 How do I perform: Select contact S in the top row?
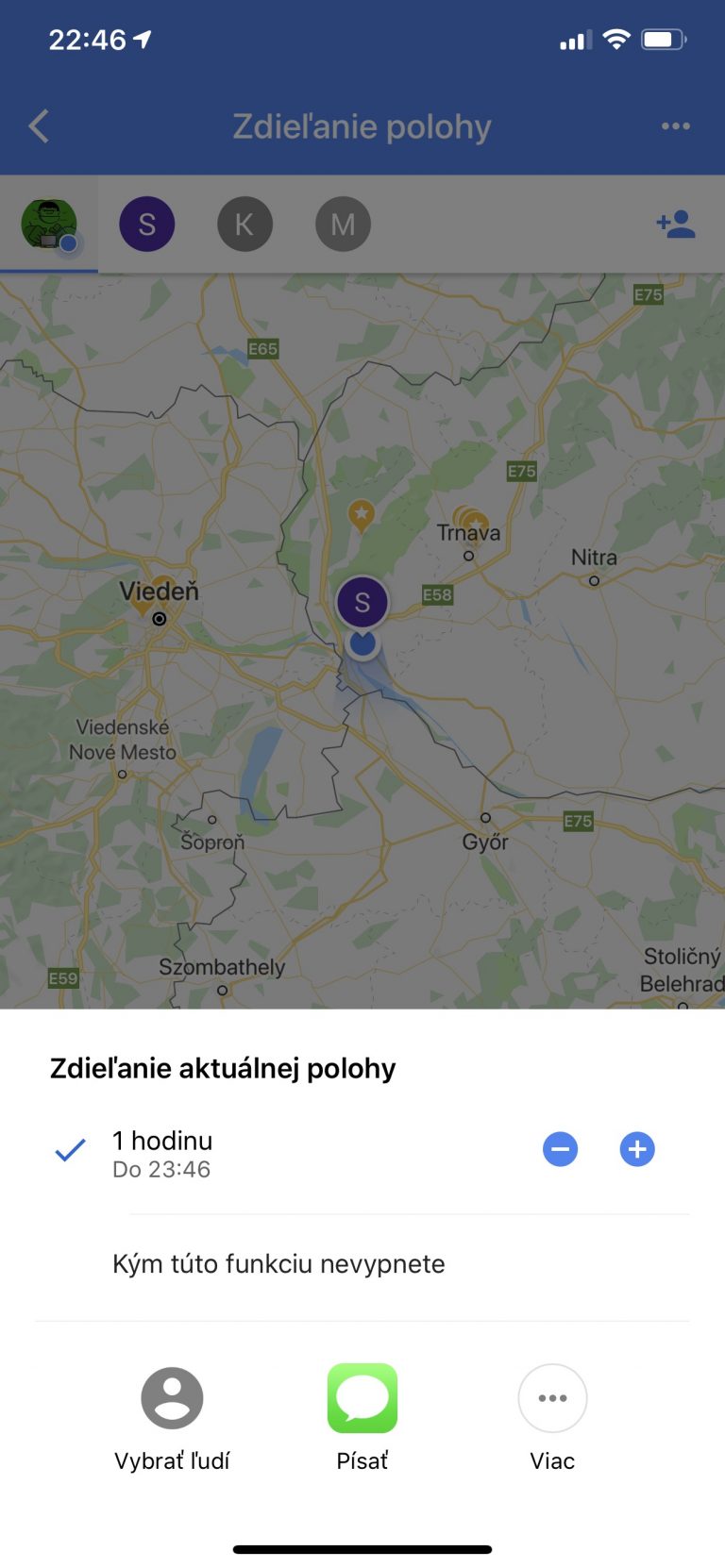click(147, 225)
